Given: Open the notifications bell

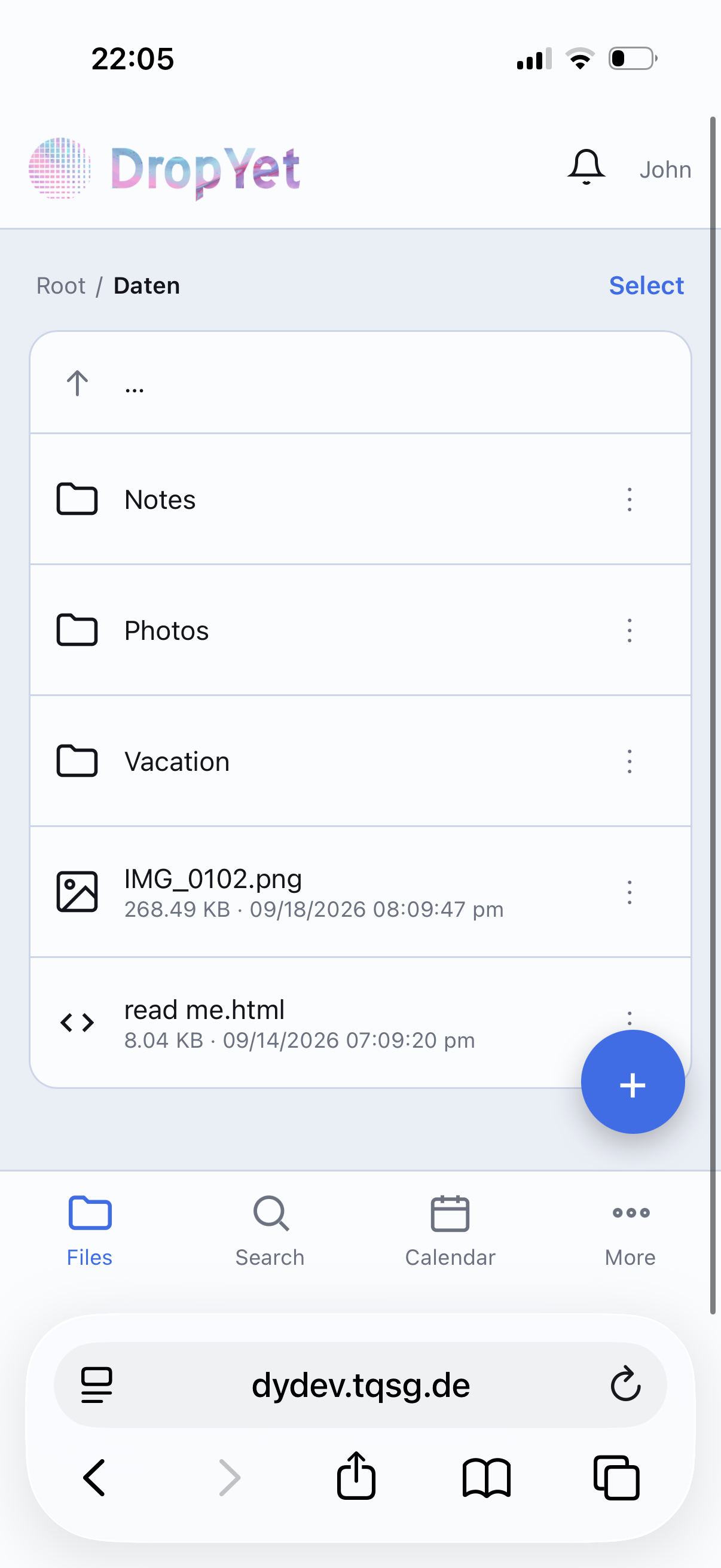Looking at the screenshot, I should point(586,167).
